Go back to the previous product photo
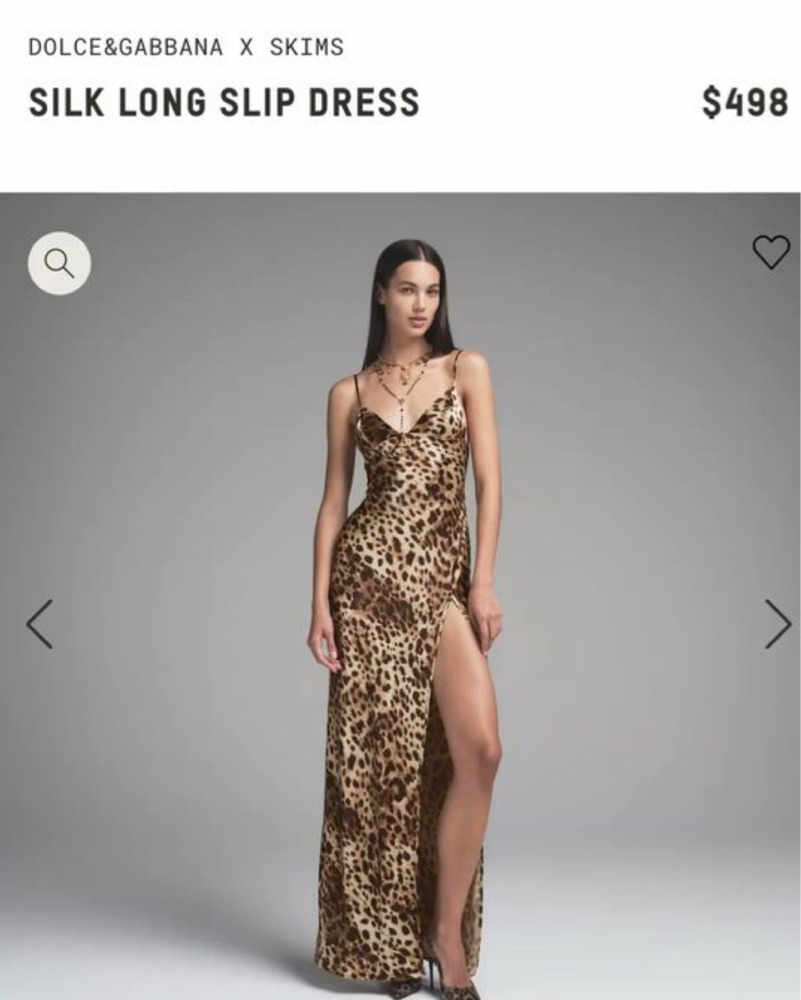Image resolution: width=801 pixels, height=1000 pixels. pyautogui.click(x=39, y=624)
